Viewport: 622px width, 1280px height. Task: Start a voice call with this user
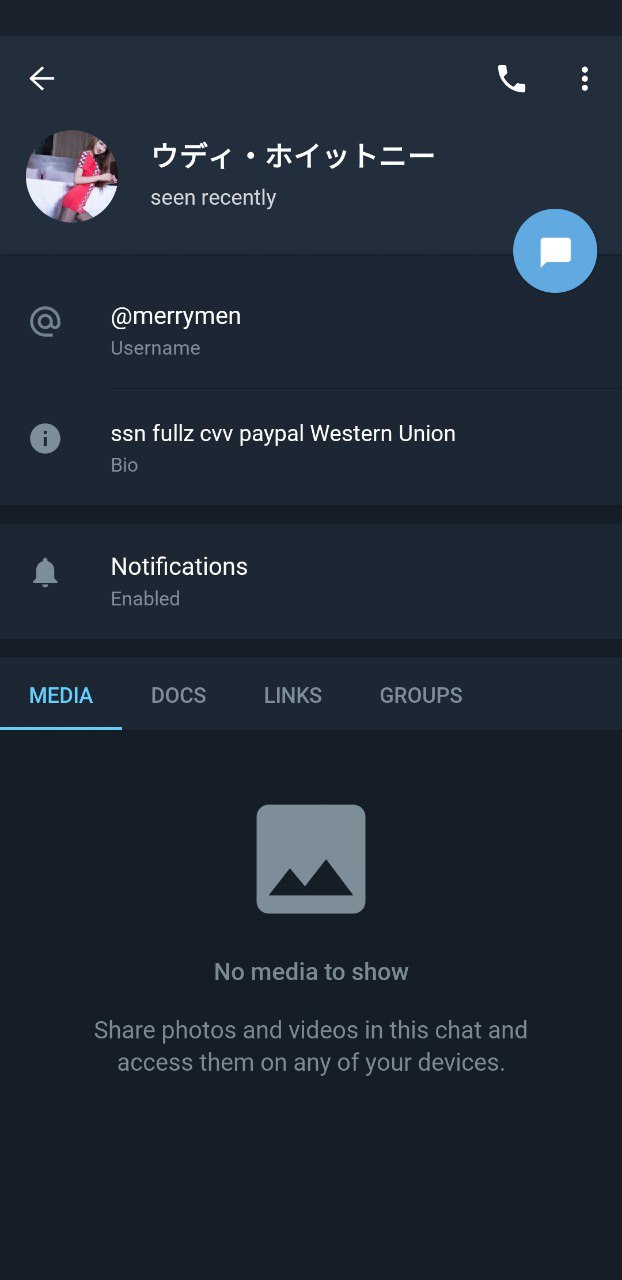[511, 79]
